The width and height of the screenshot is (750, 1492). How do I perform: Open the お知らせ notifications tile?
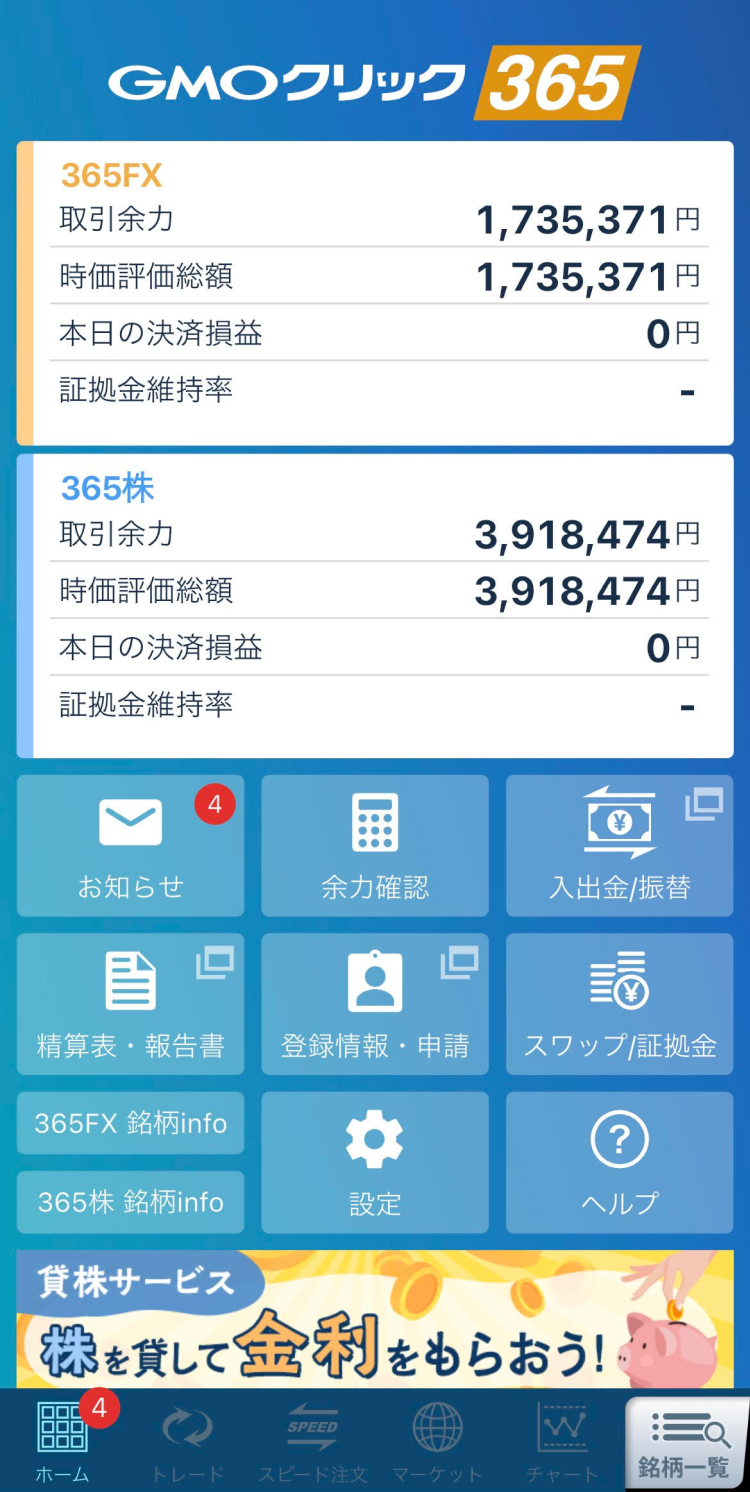pyautogui.click(x=130, y=846)
